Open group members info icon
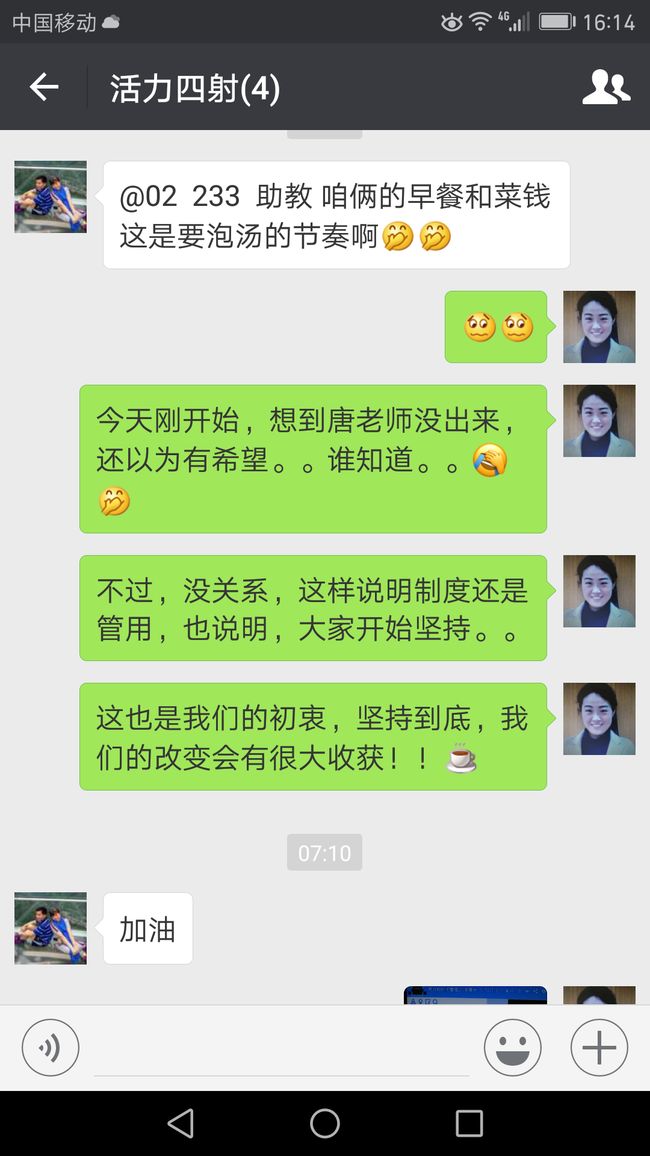Screen dimensions: 650x1156 [x=606, y=87]
